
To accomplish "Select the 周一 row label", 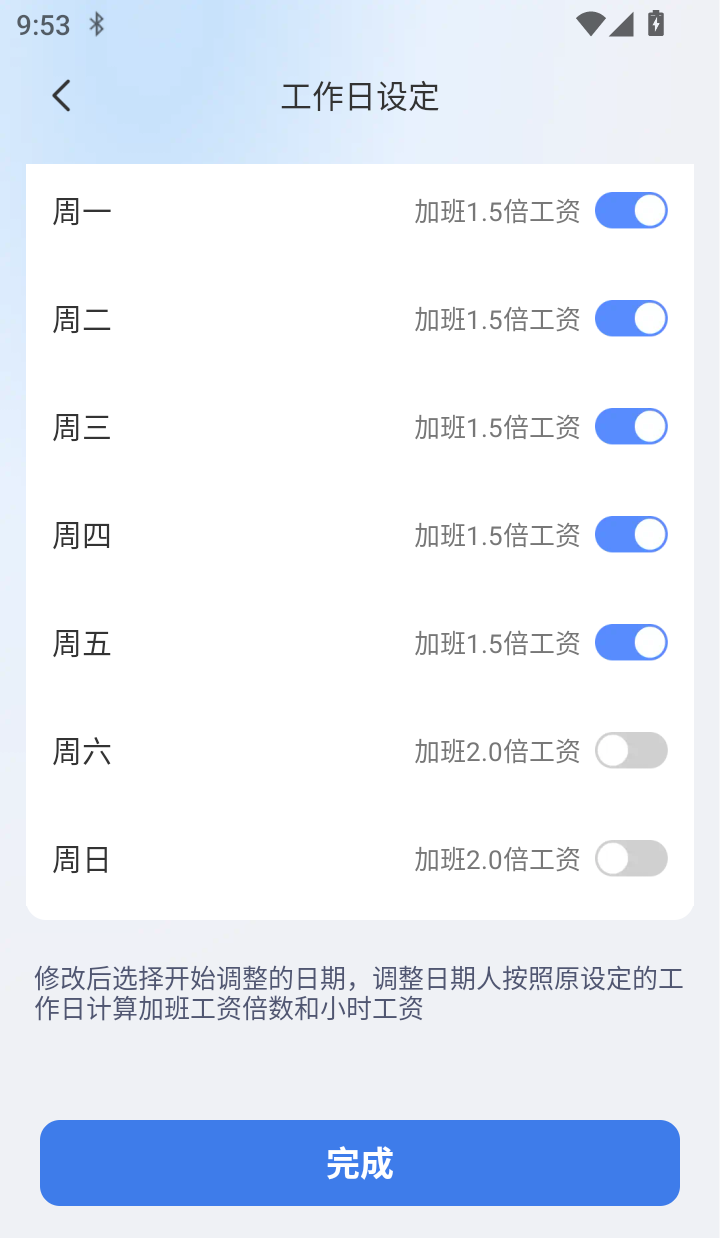I will [x=81, y=210].
